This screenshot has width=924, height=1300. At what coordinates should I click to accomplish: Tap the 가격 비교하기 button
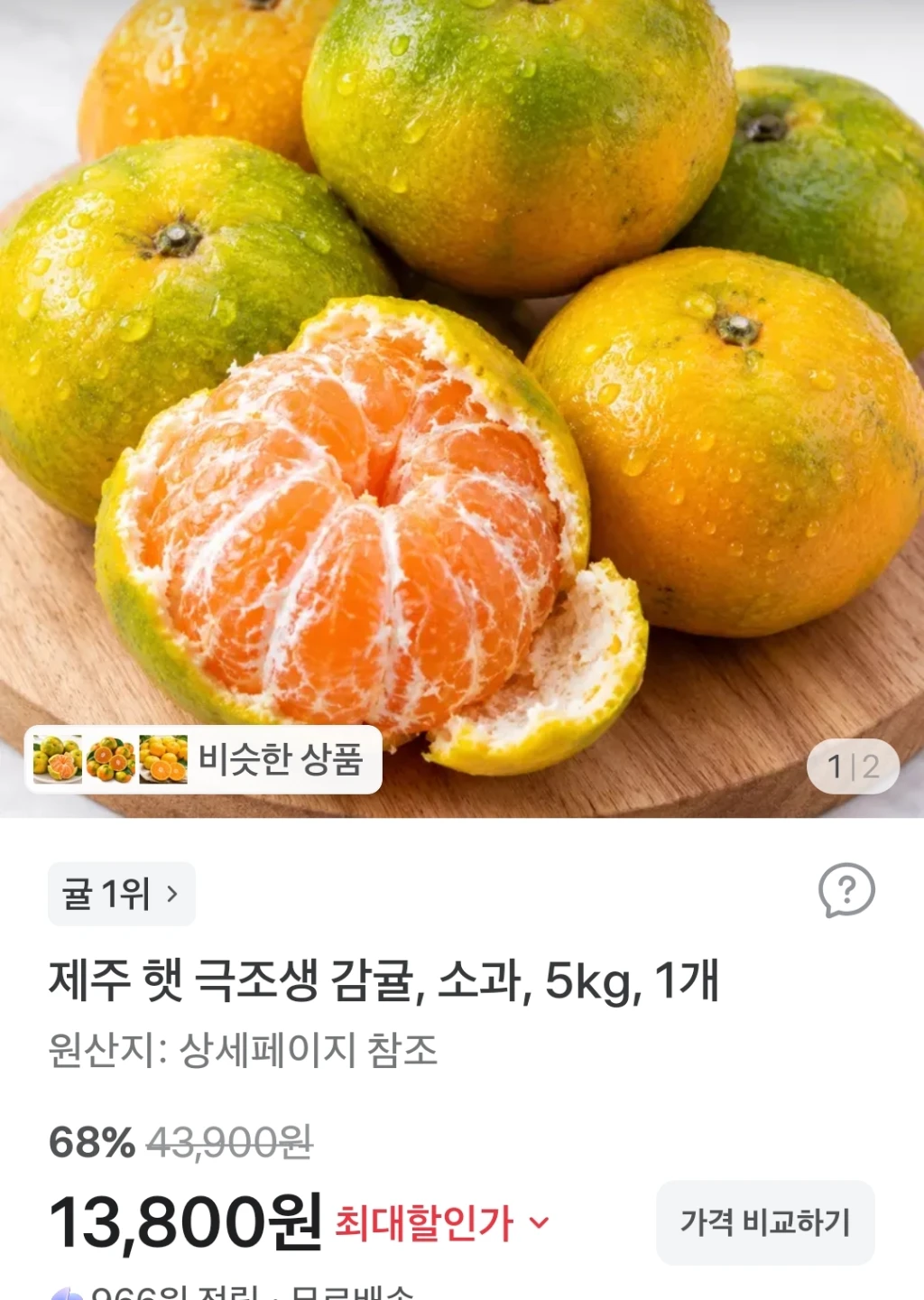pyautogui.click(x=765, y=1222)
